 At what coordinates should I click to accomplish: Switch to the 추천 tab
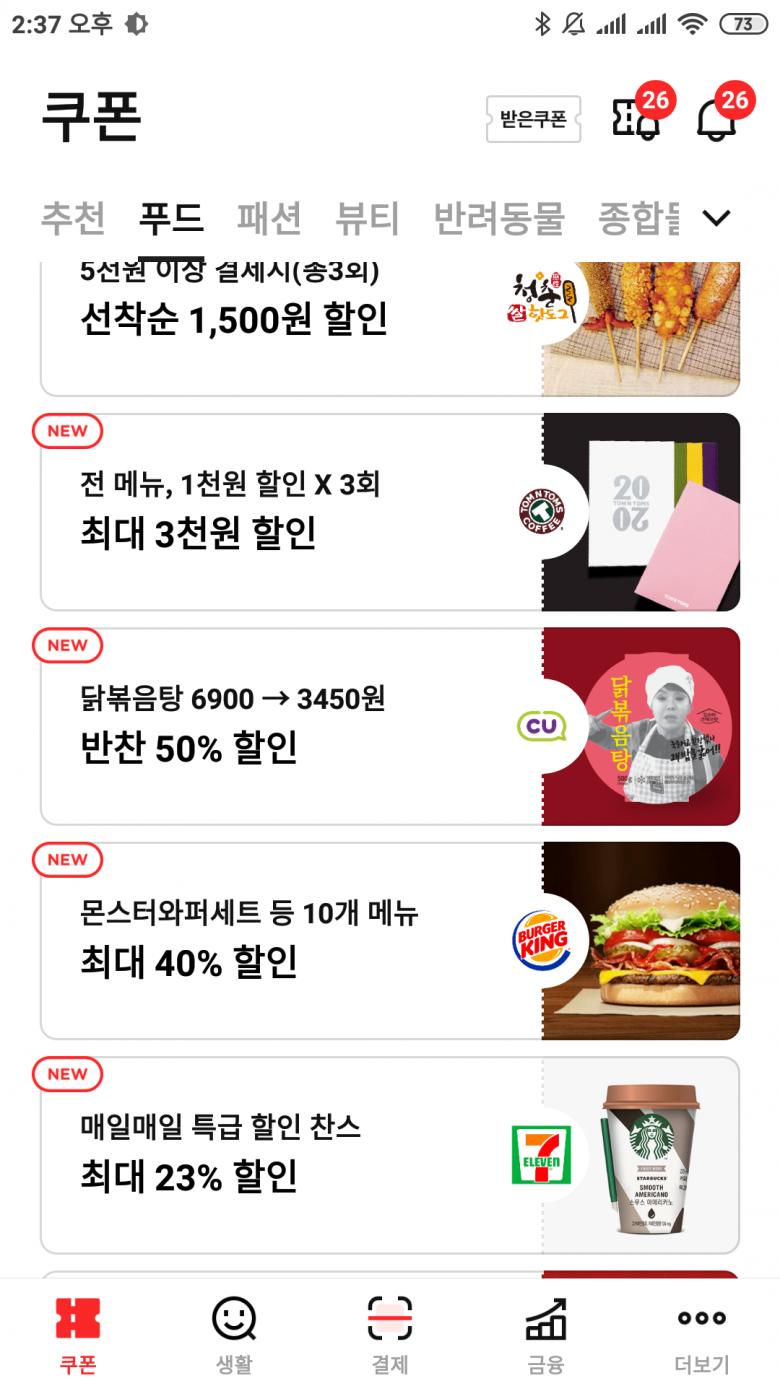point(72,218)
